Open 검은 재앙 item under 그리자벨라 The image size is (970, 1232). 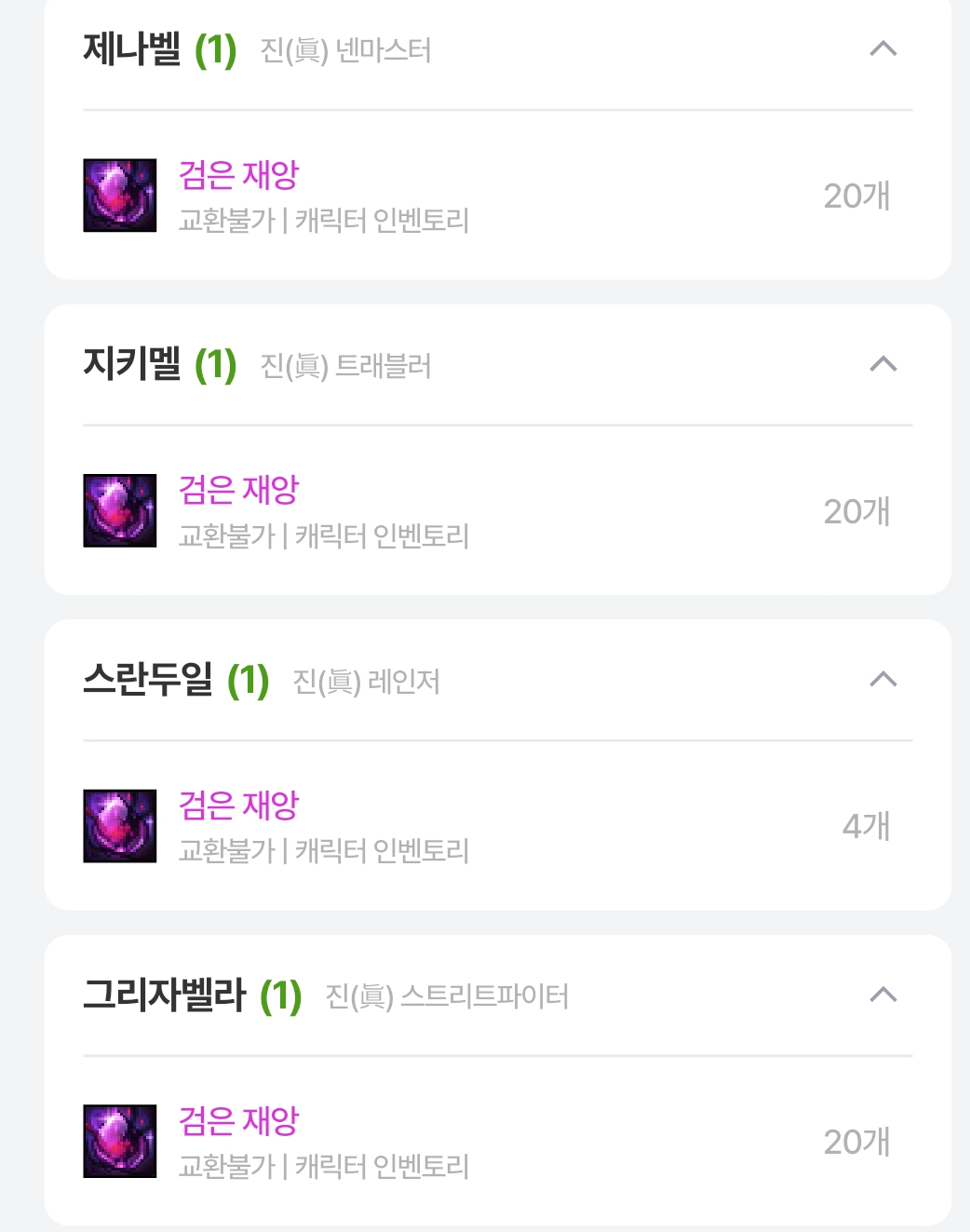coord(239,1121)
